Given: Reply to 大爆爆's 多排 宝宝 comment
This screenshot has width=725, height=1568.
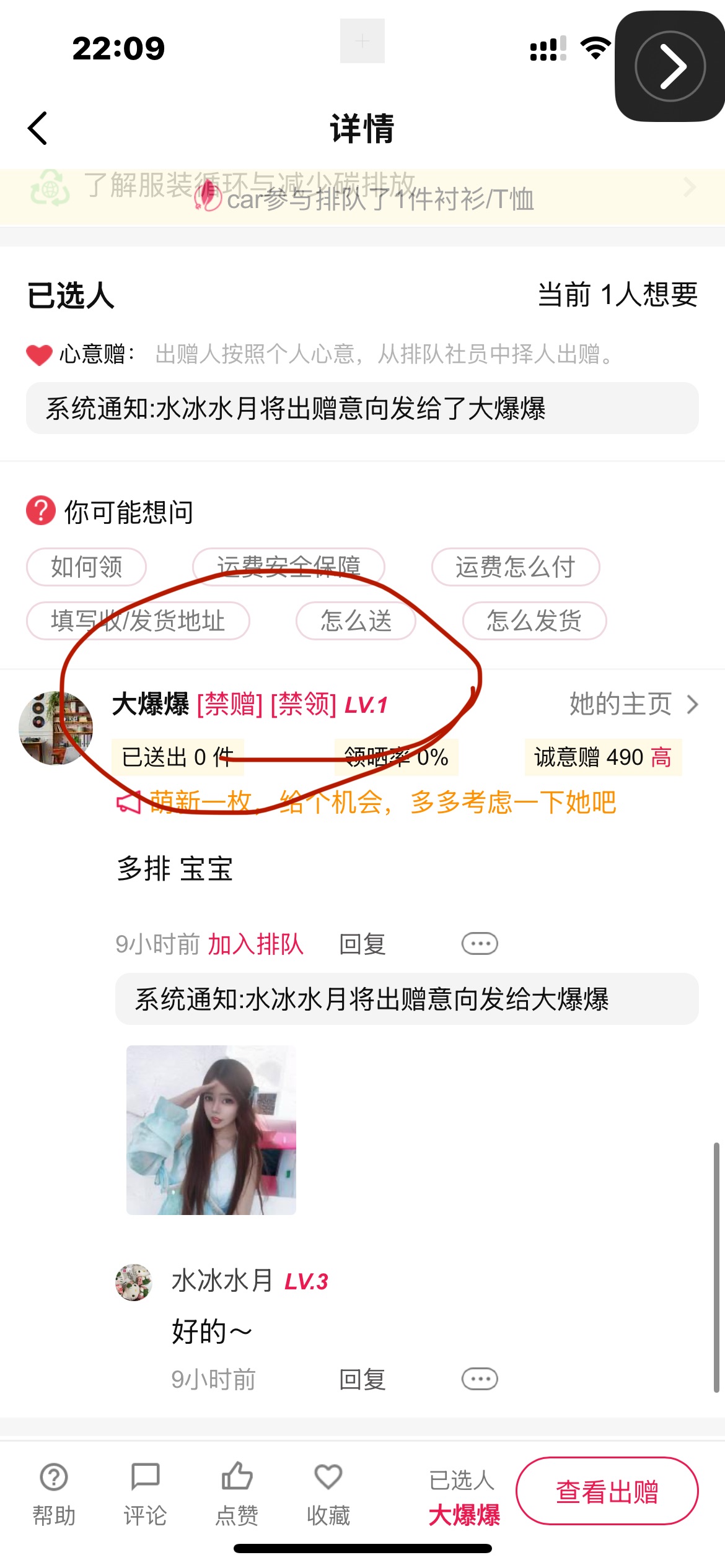Looking at the screenshot, I should (362, 944).
